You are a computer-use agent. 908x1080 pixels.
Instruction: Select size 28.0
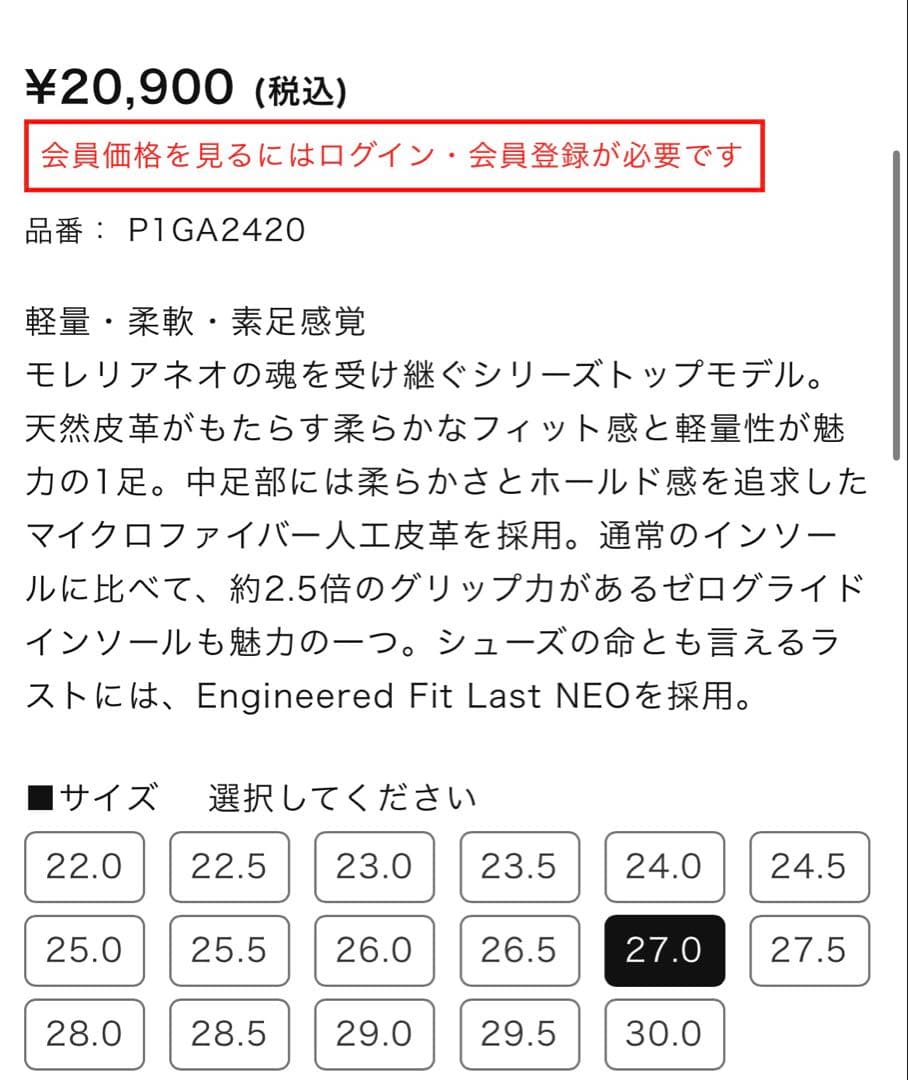coord(84,1034)
